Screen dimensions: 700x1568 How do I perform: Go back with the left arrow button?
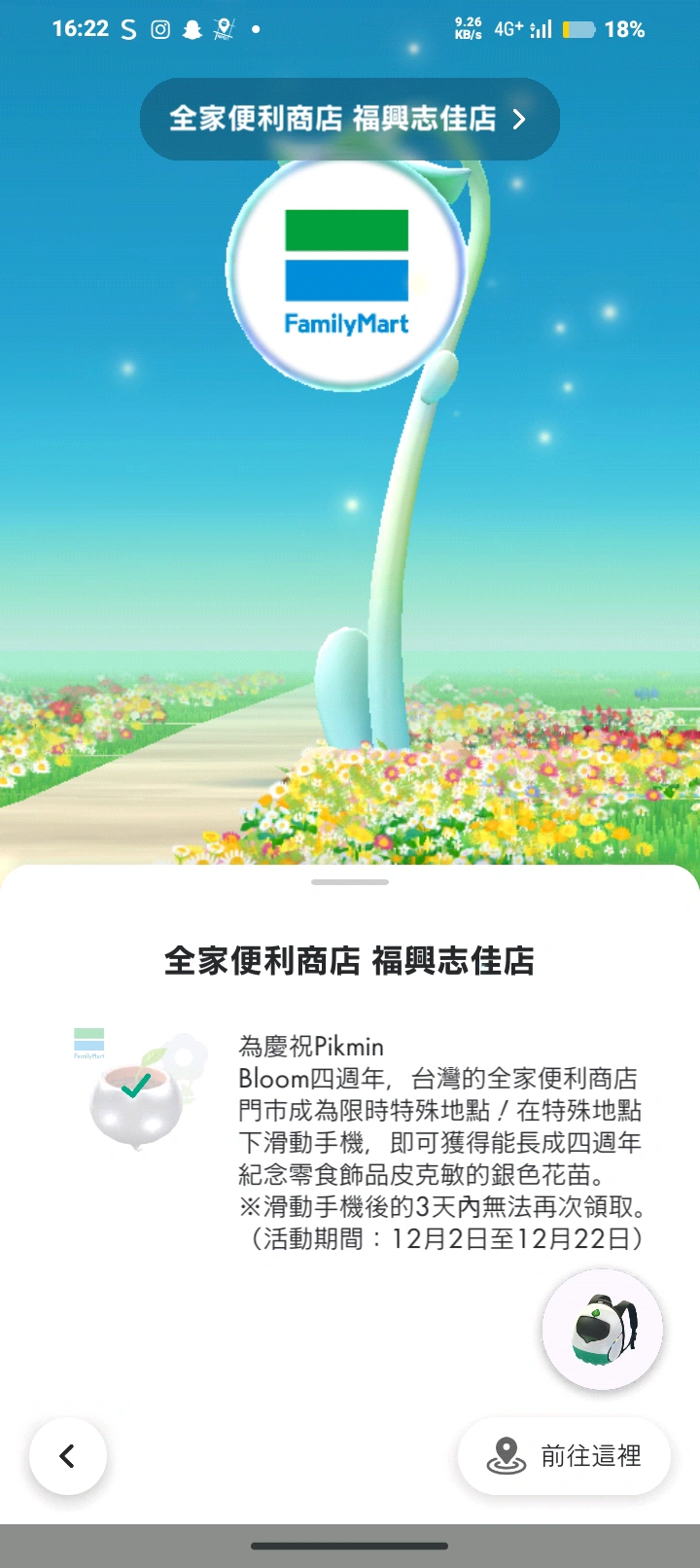tap(67, 1455)
